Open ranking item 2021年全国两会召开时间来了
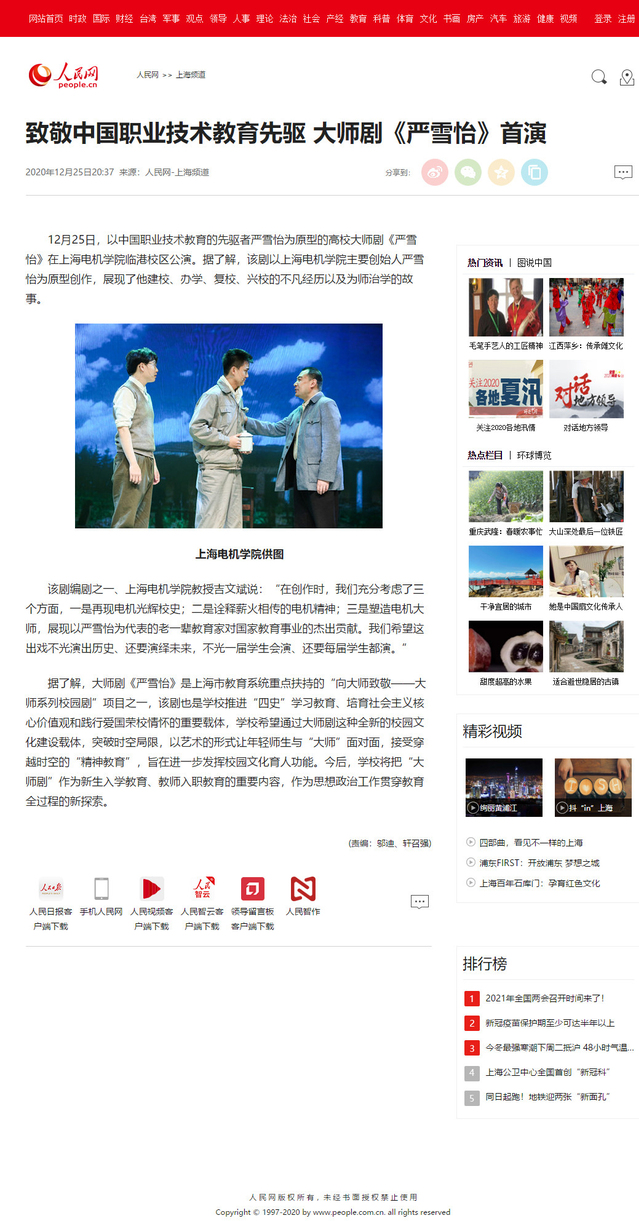Viewport: 639px width, 1221px height. tap(544, 998)
